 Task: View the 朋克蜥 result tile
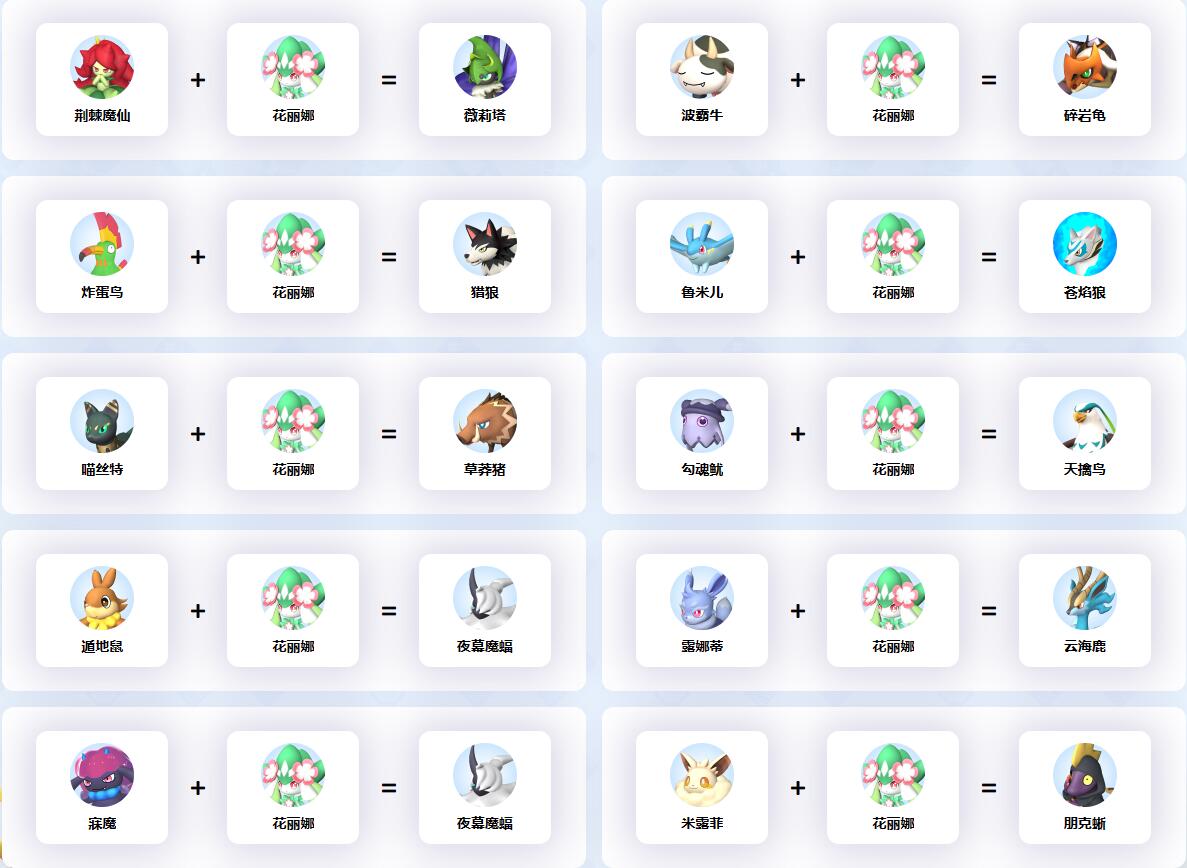(1085, 787)
